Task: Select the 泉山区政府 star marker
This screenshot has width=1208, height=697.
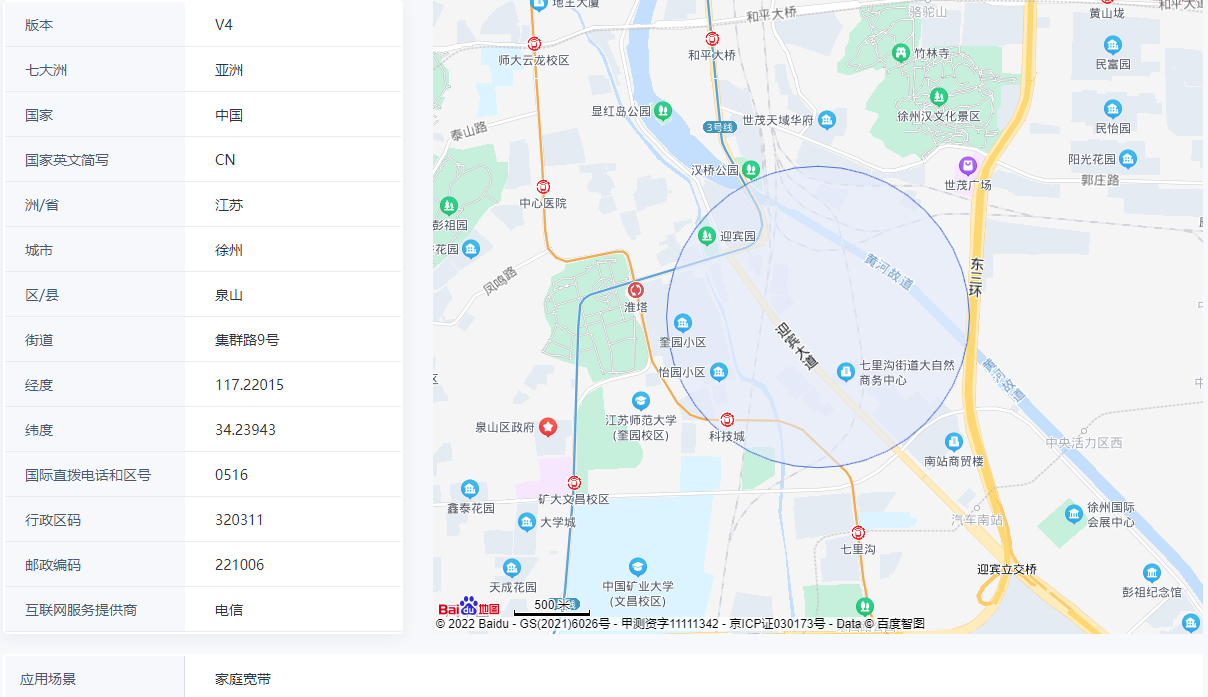Action: 548,427
